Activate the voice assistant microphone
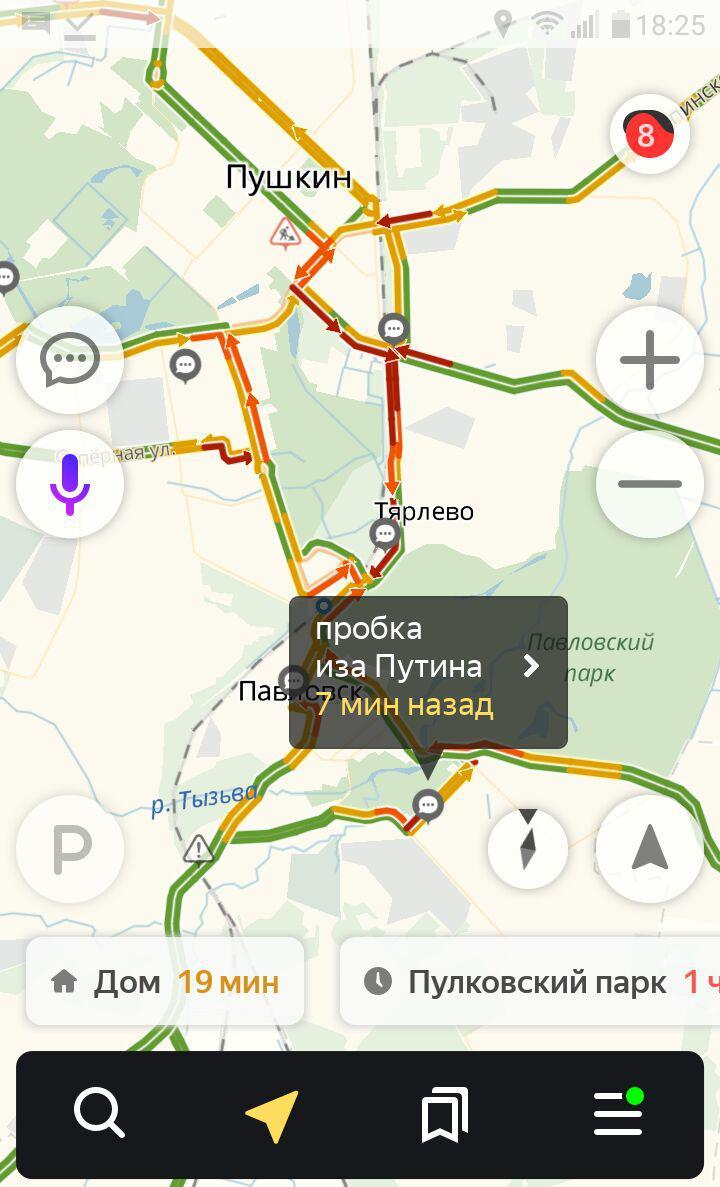 coord(70,484)
